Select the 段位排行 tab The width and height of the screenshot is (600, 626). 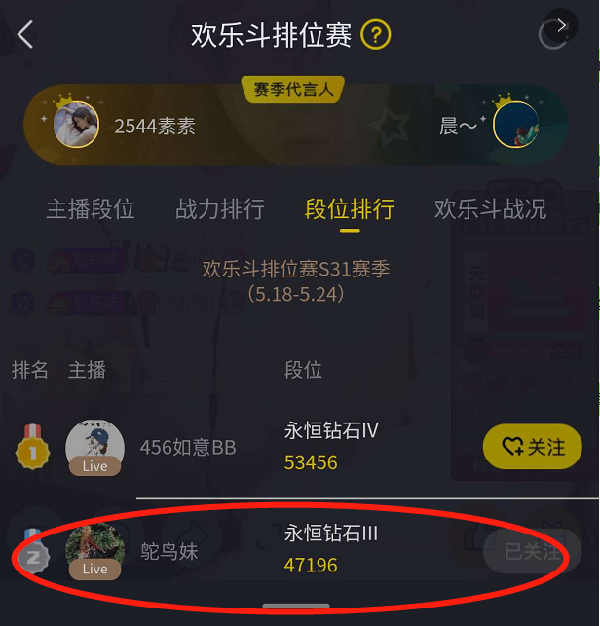(x=349, y=209)
